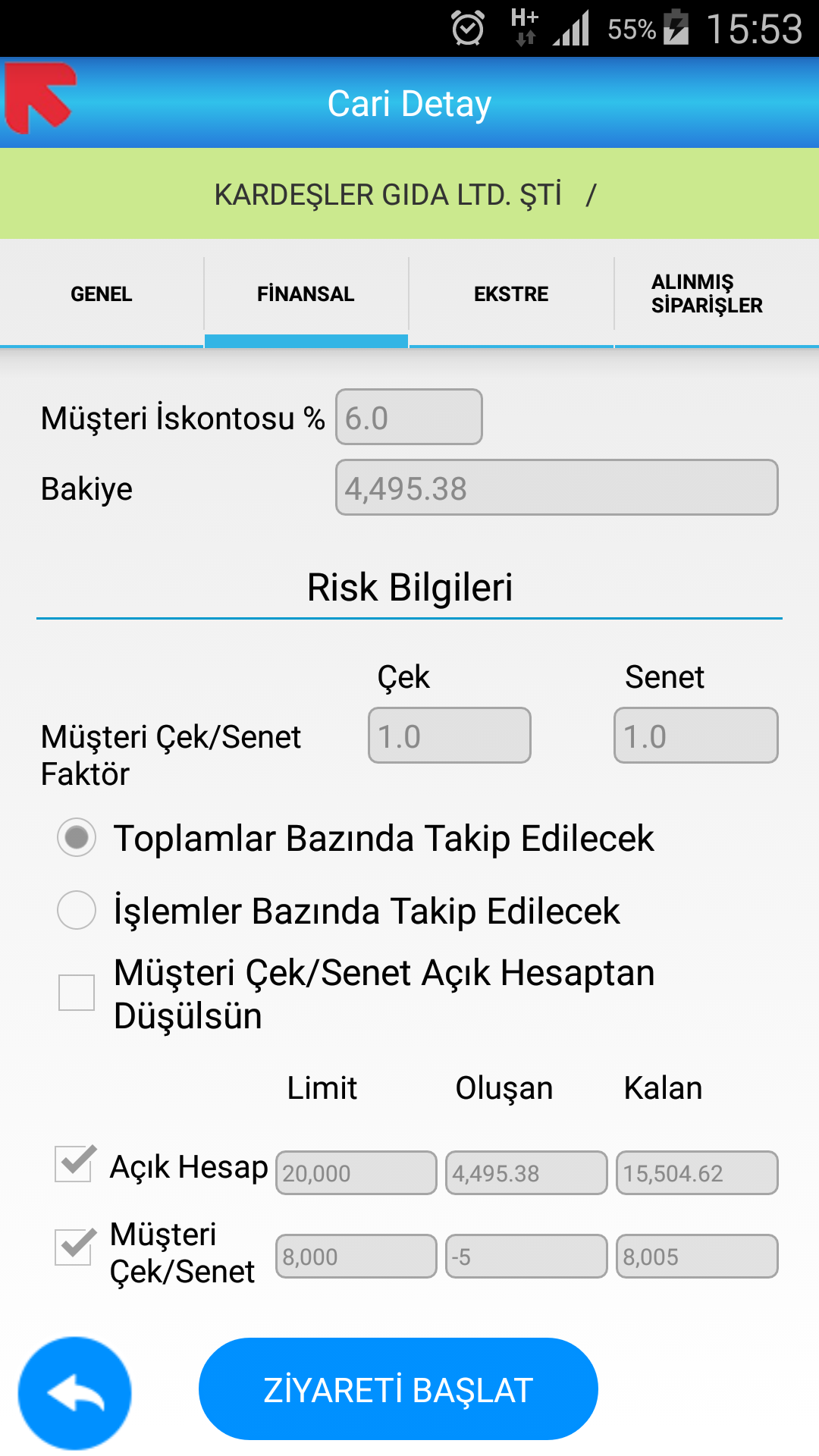Viewport: 819px width, 1456px height.
Task: Tap the Müşteri İskontosu % field
Action: (409, 417)
